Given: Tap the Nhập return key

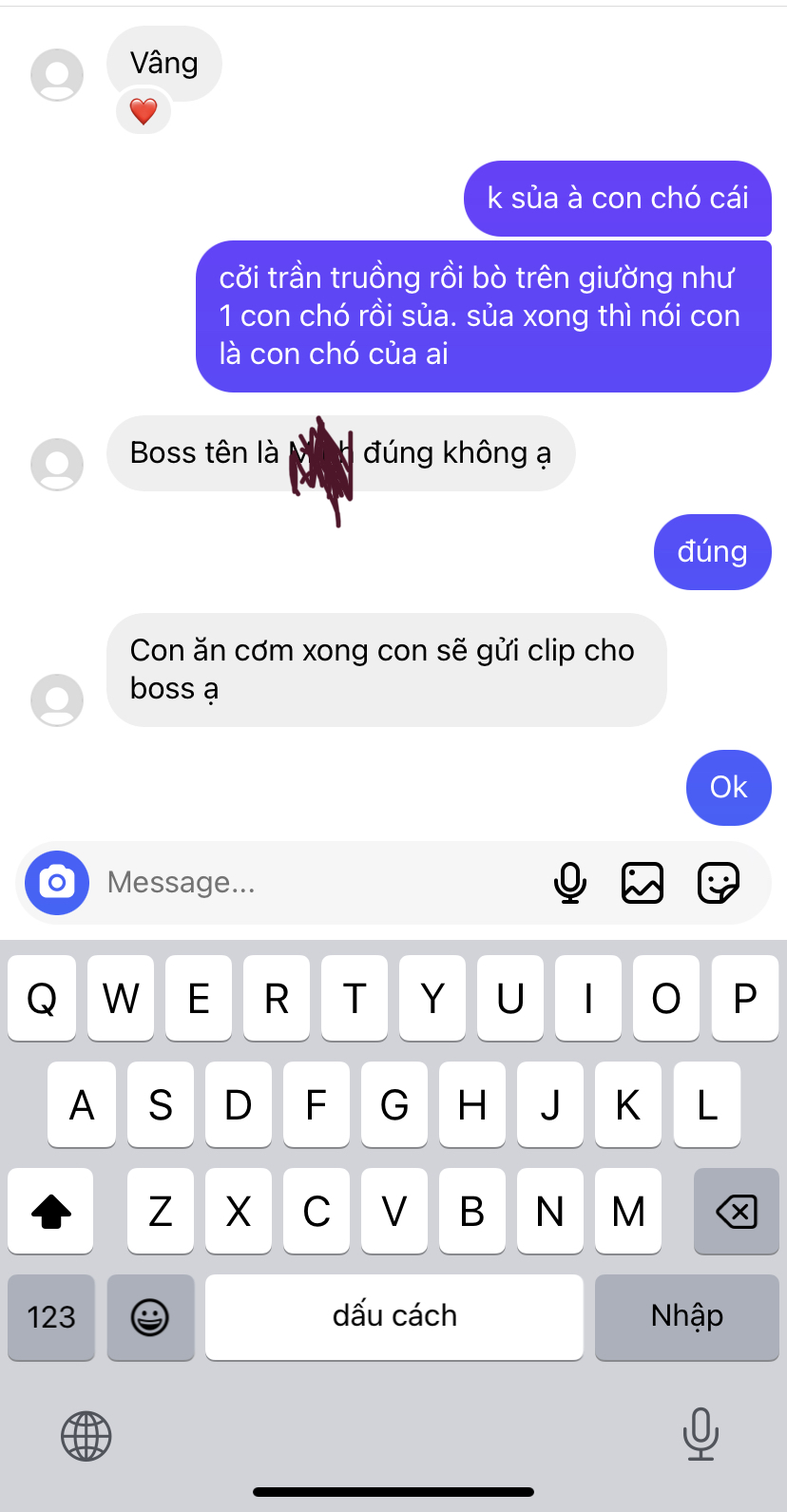Looking at the screenshot, I should point(686,1317).
